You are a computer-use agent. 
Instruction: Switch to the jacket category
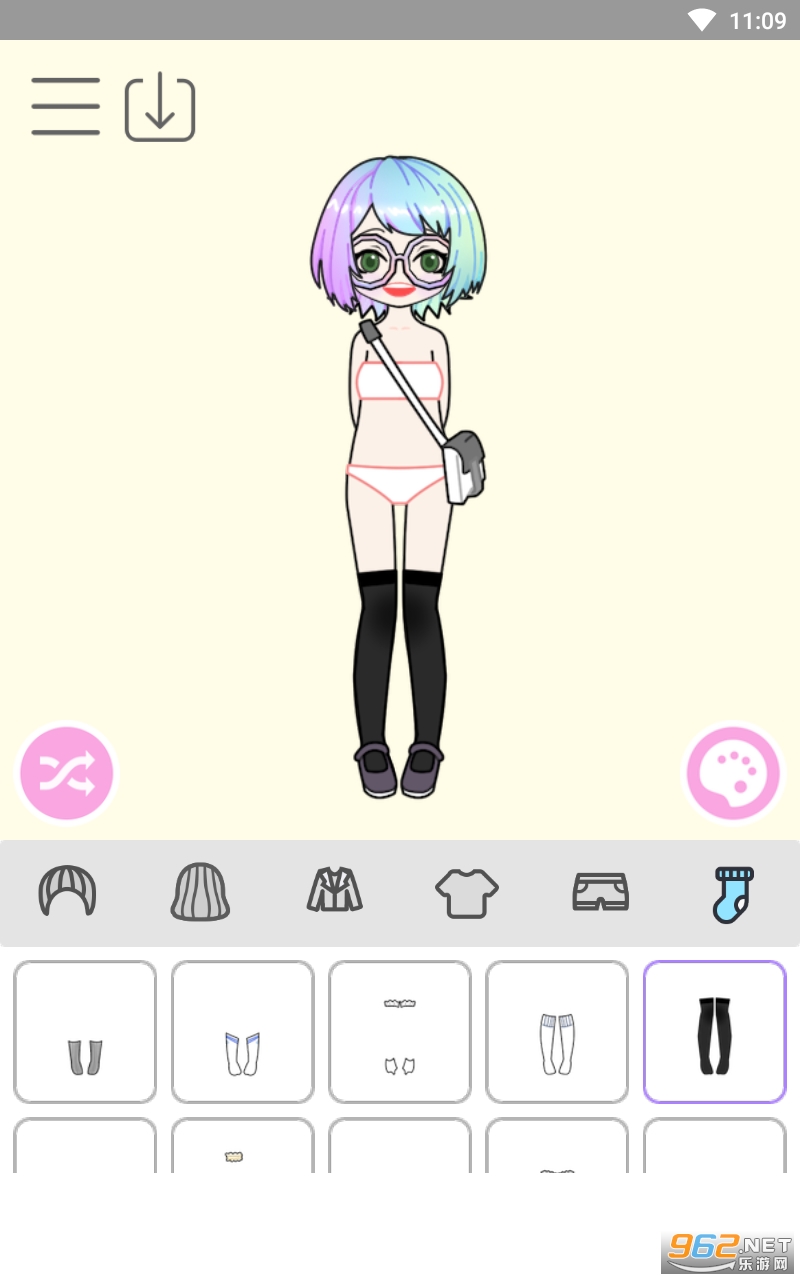[x=334, y=890]
